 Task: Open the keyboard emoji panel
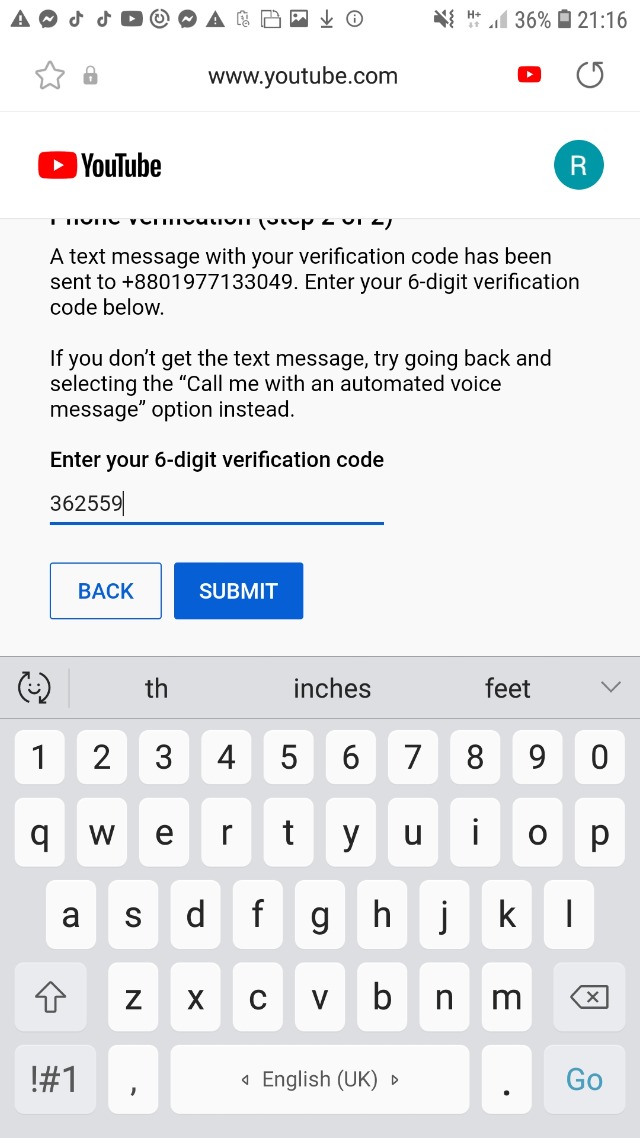tap(34, 688)
